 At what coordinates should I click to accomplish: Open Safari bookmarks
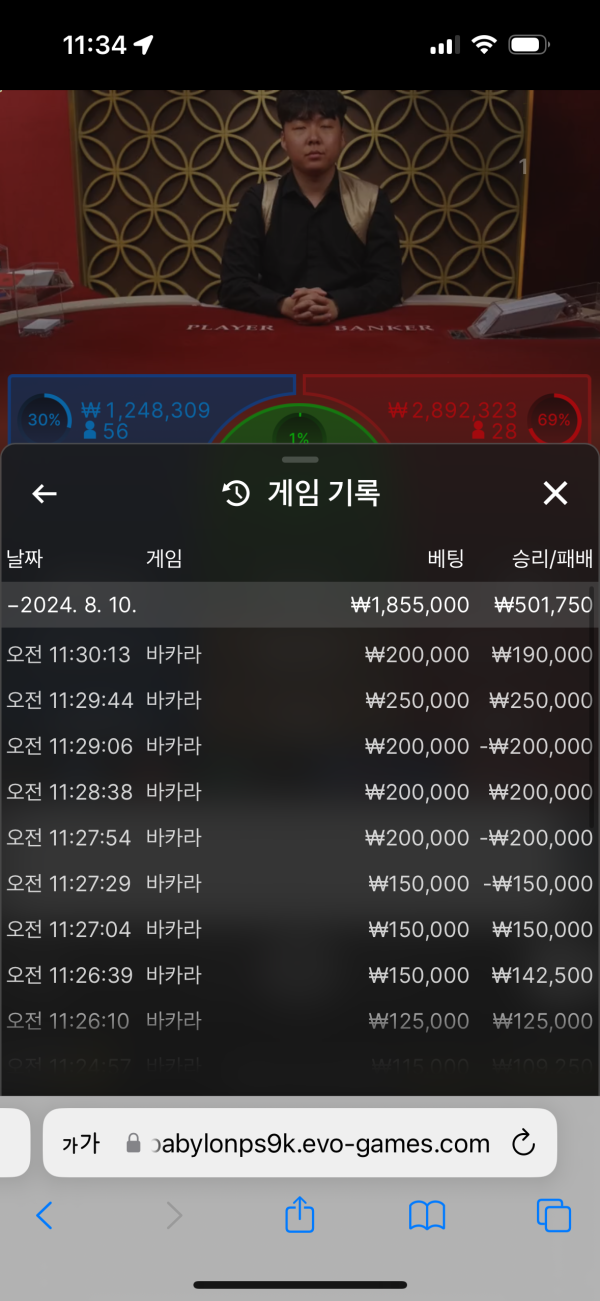tap(427, 1216)
